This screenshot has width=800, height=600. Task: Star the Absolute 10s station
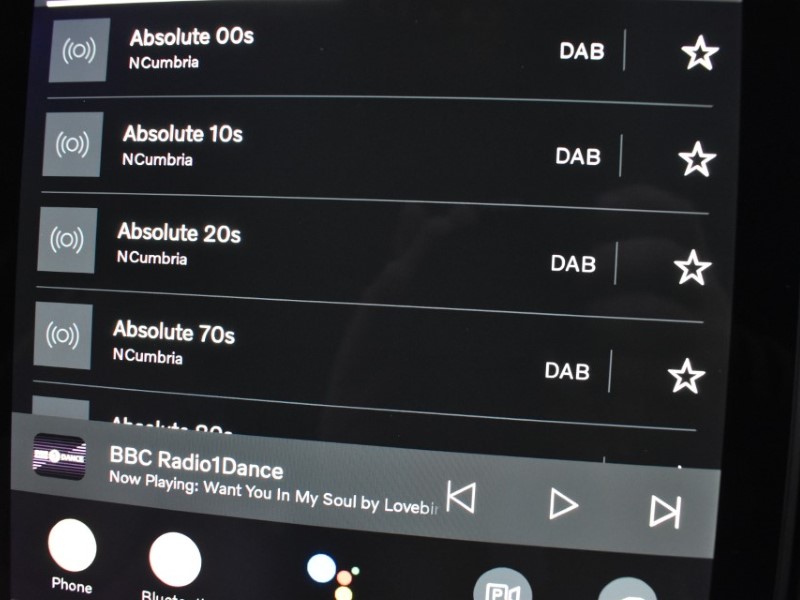click(x=696, y=159)
